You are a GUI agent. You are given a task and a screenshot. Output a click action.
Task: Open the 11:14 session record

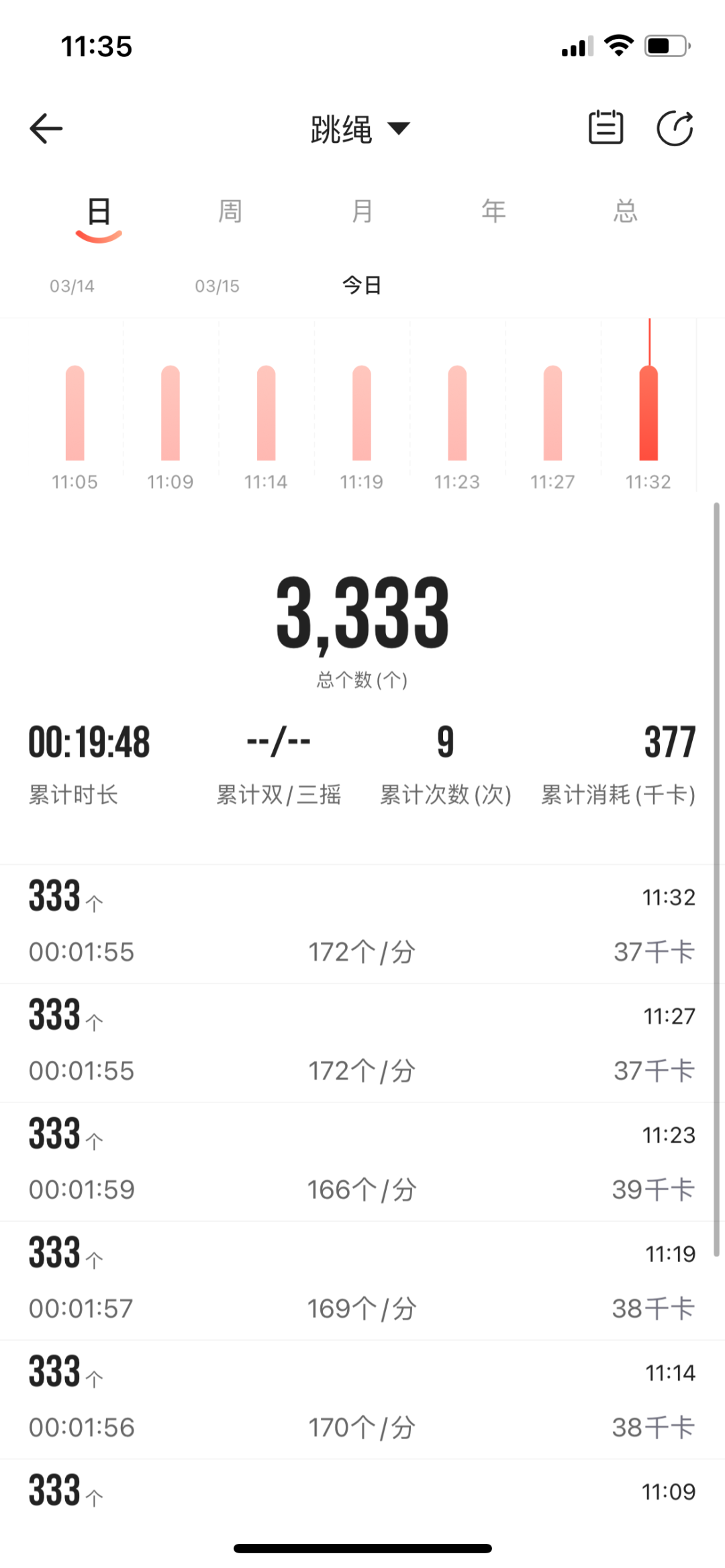click(x=362, y=1399)
